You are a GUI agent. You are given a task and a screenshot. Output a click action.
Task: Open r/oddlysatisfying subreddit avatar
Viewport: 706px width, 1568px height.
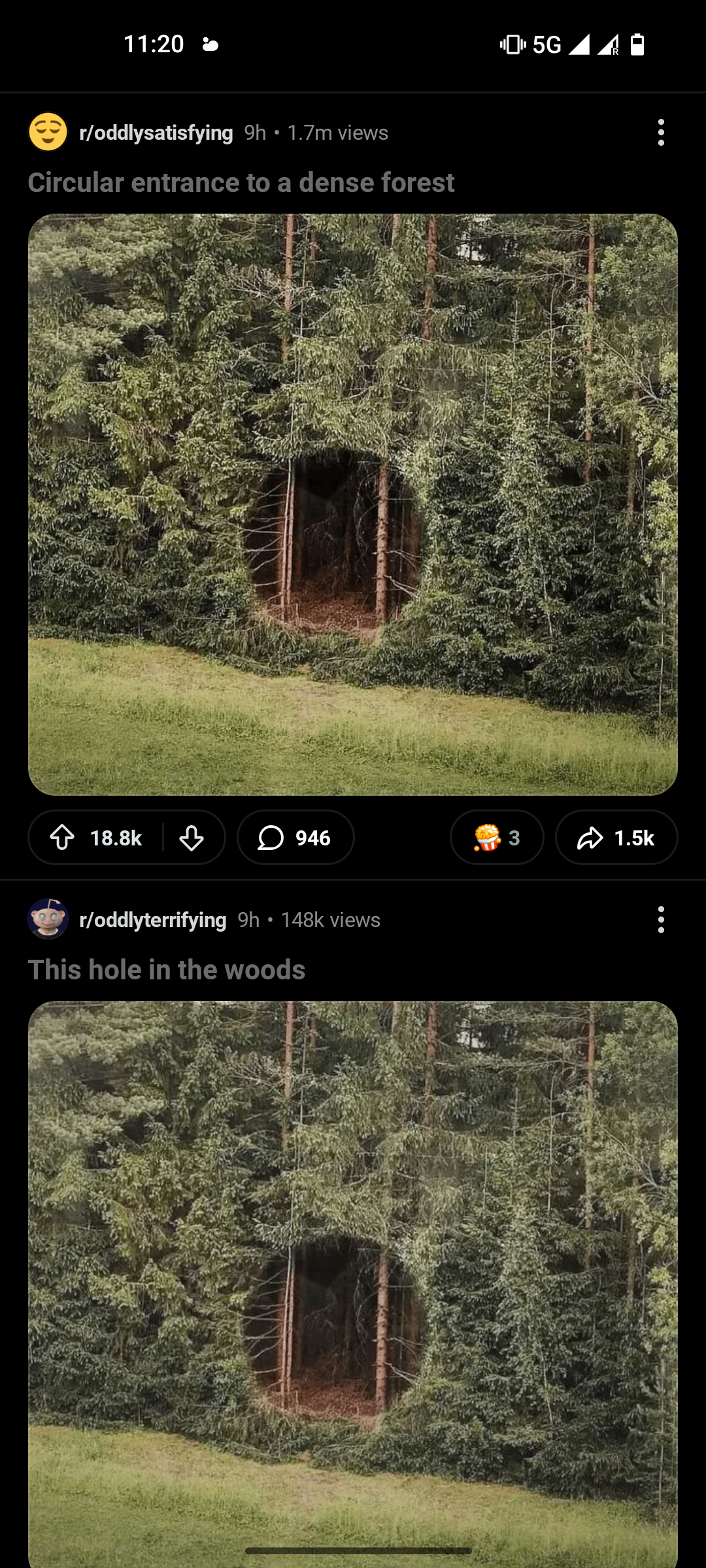pos(48,132)
